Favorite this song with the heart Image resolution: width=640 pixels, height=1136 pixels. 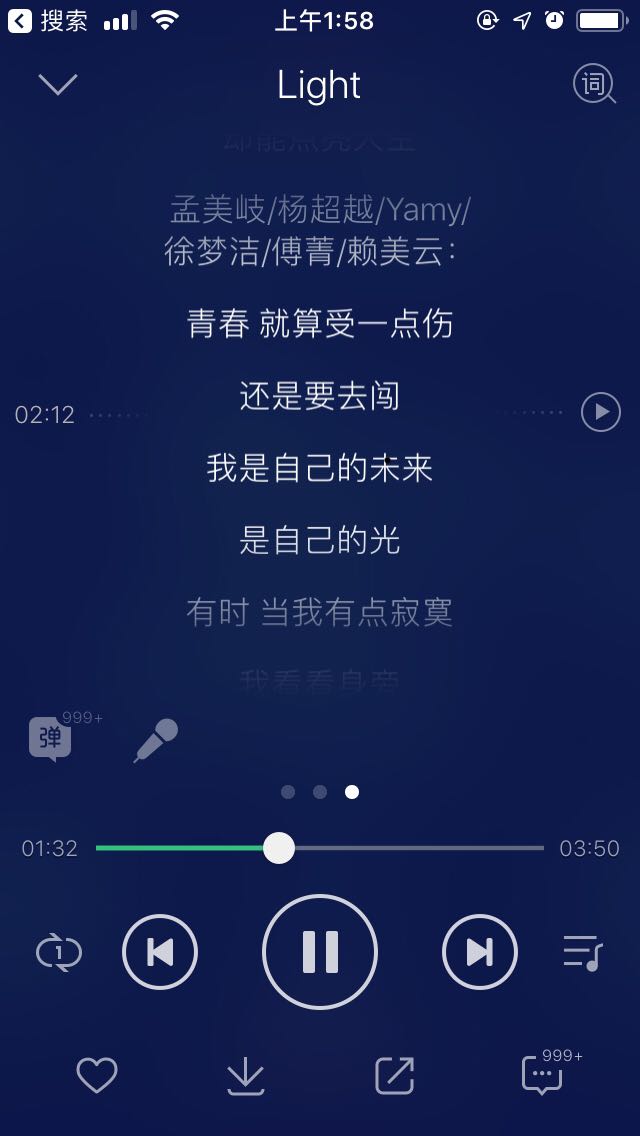point(97,1076)
